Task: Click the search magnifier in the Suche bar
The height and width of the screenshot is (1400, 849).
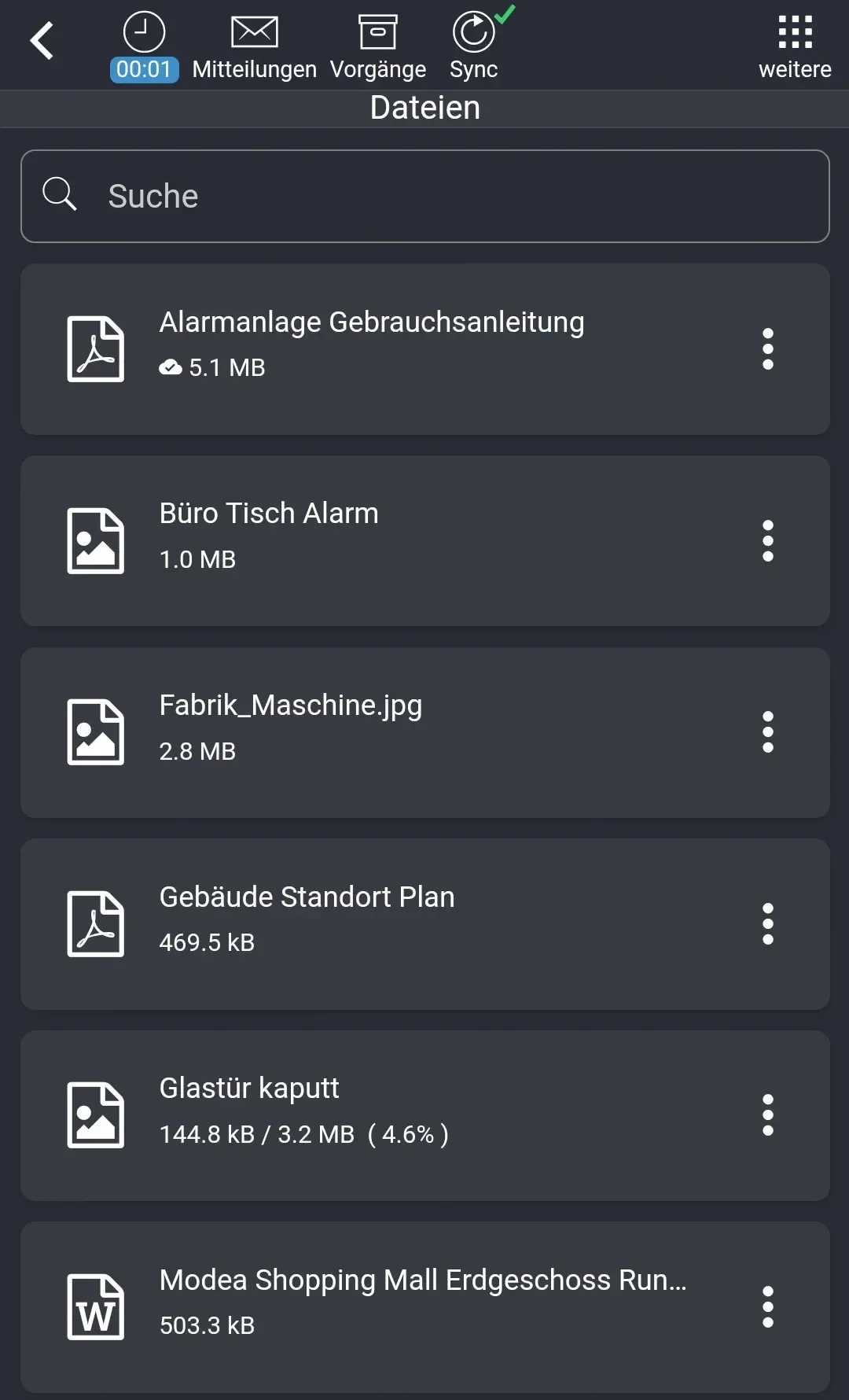Action: [x=60, y=194]
